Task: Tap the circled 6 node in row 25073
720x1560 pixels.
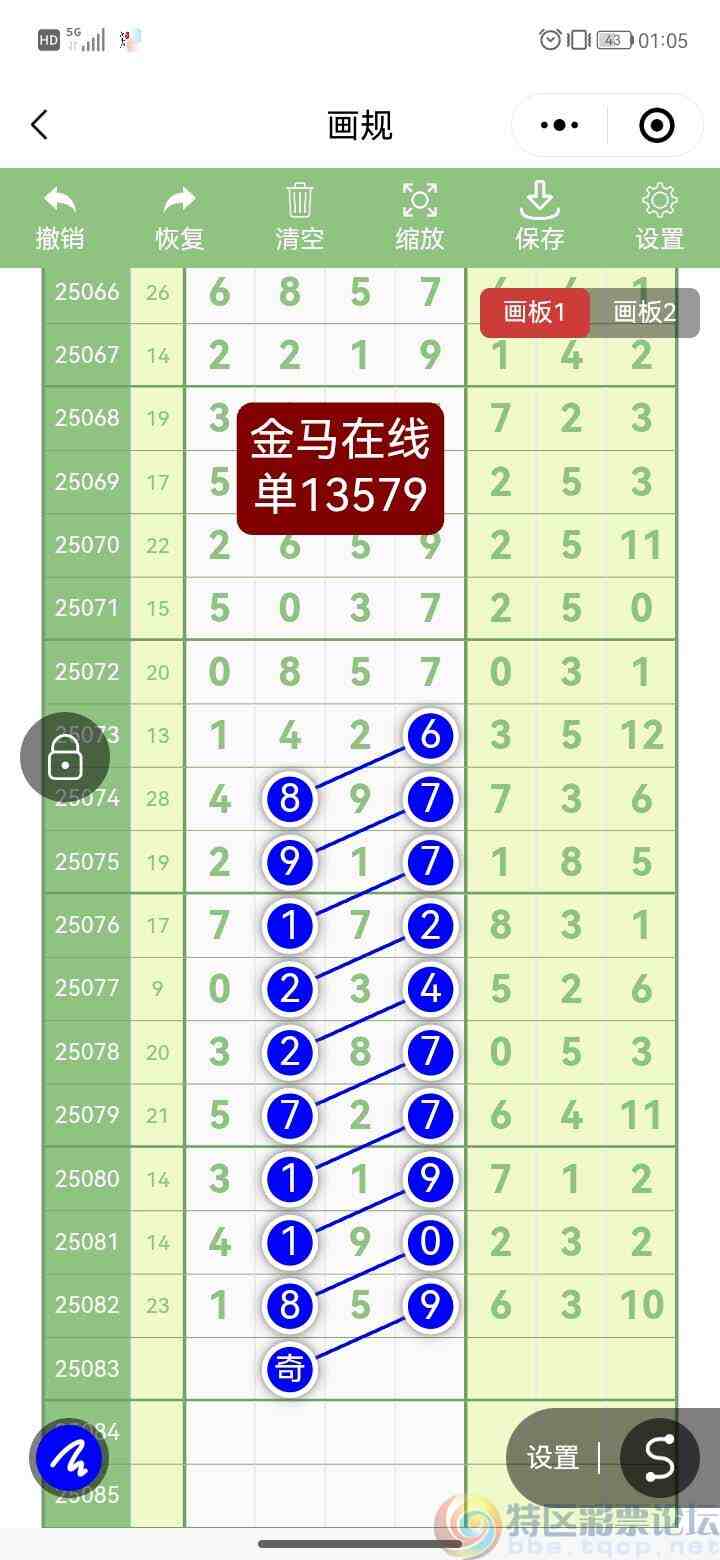Action: pos(429,736)
